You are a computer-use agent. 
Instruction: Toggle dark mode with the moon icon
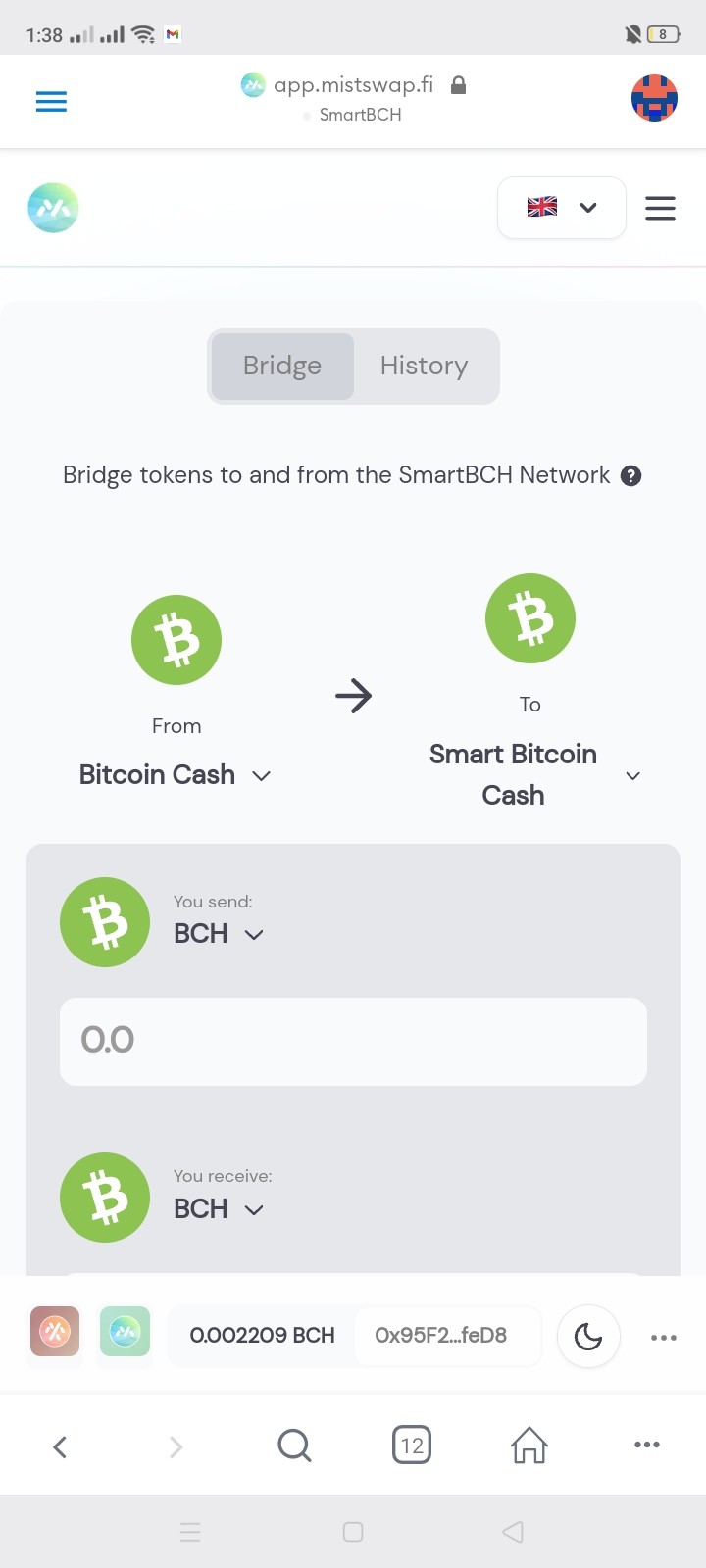[x=588, y=1336]
